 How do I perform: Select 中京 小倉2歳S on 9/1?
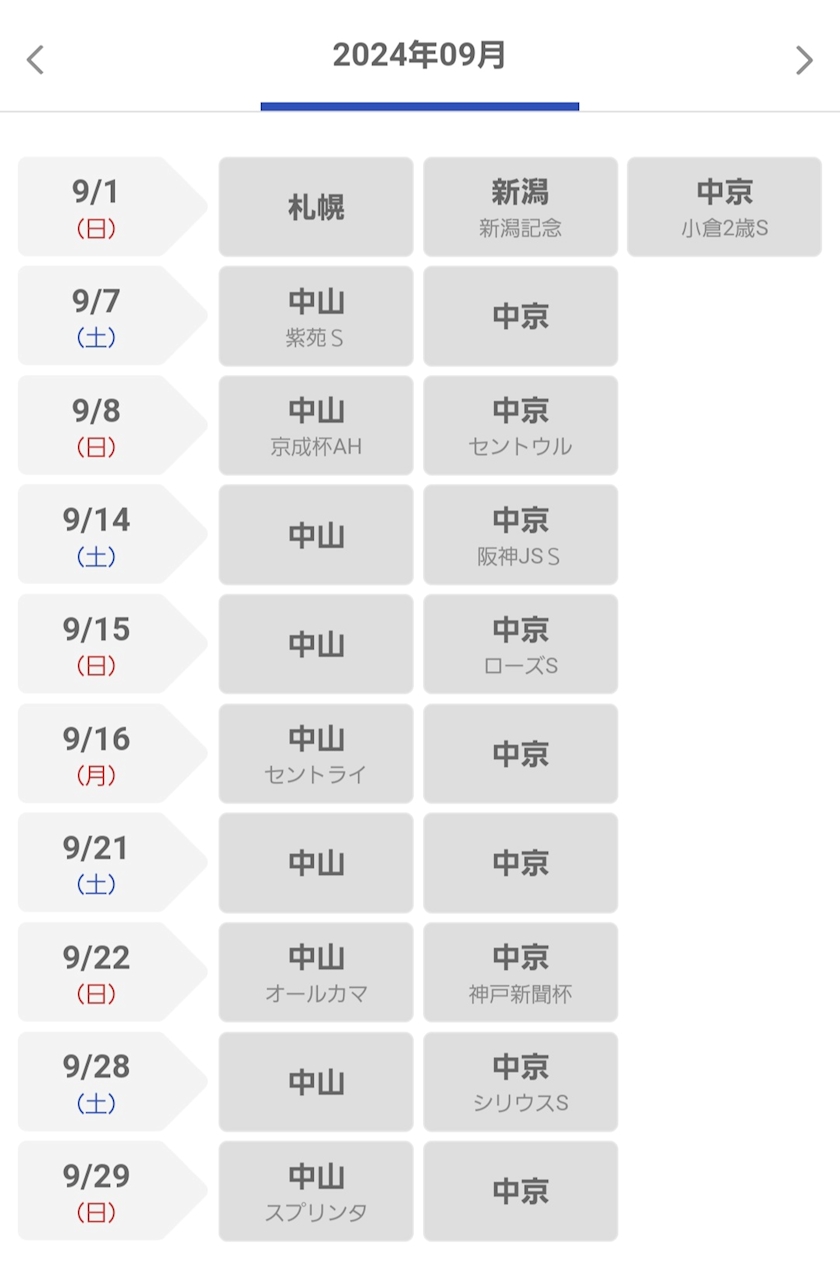[724, 207]
